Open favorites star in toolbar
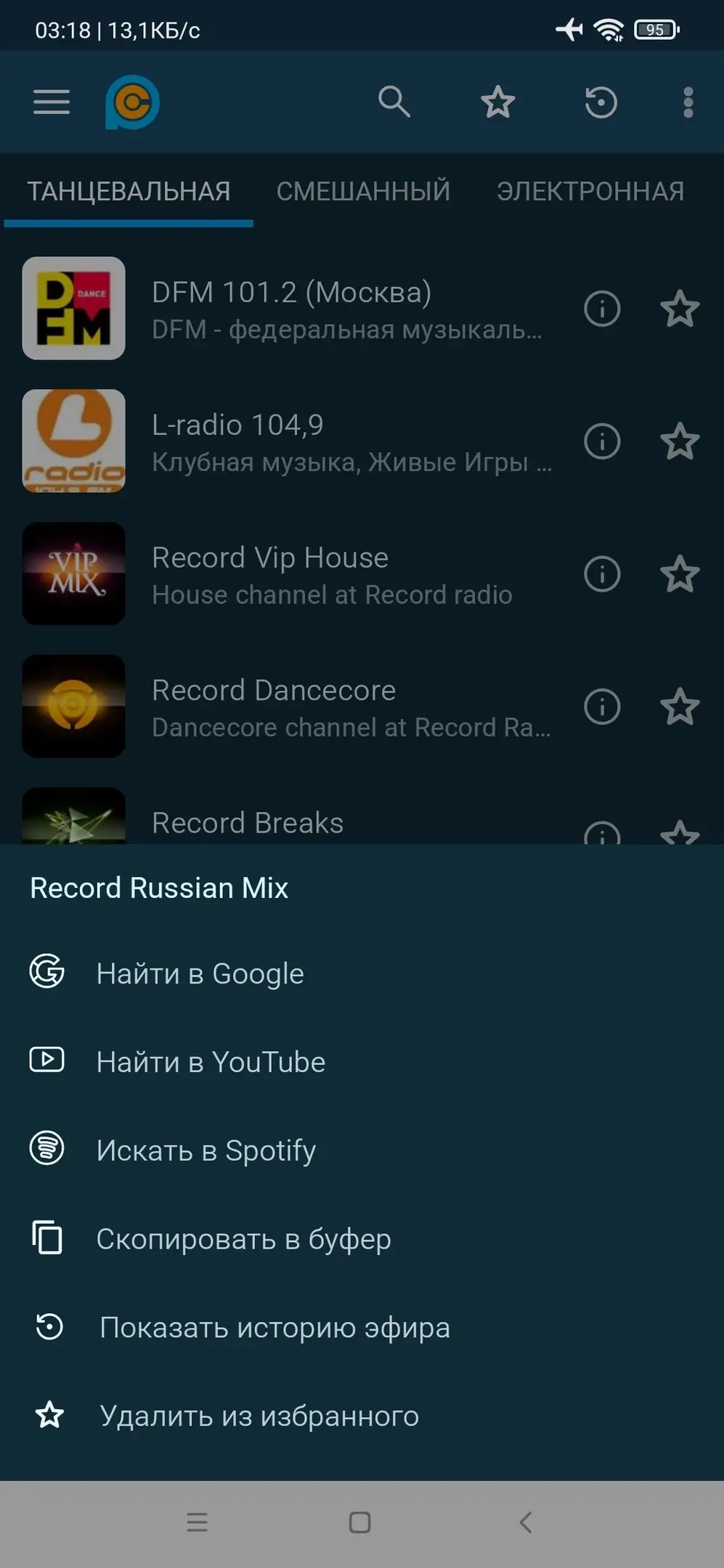Screen dimensions: 724x1568 coord(498,102)
